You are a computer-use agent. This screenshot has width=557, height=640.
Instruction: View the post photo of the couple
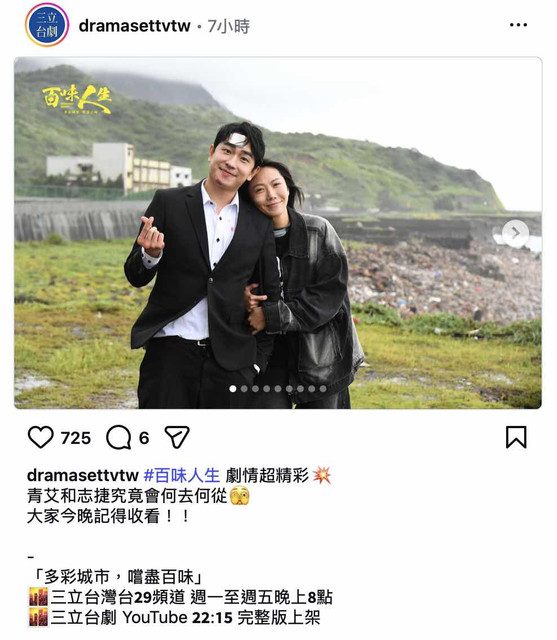click(x=278, y=233)
